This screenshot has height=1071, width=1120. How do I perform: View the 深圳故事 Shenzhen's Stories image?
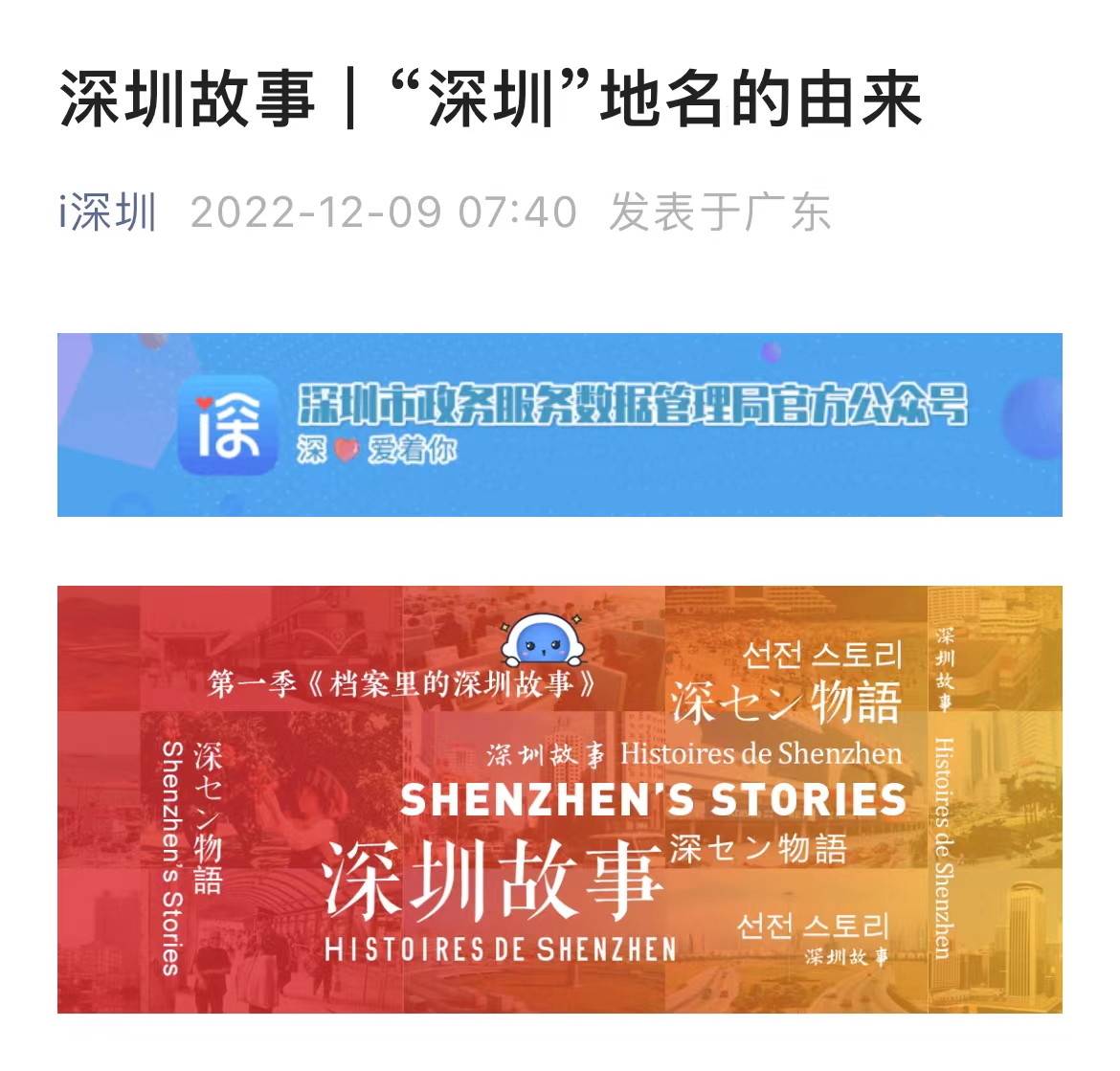(559, 798)
